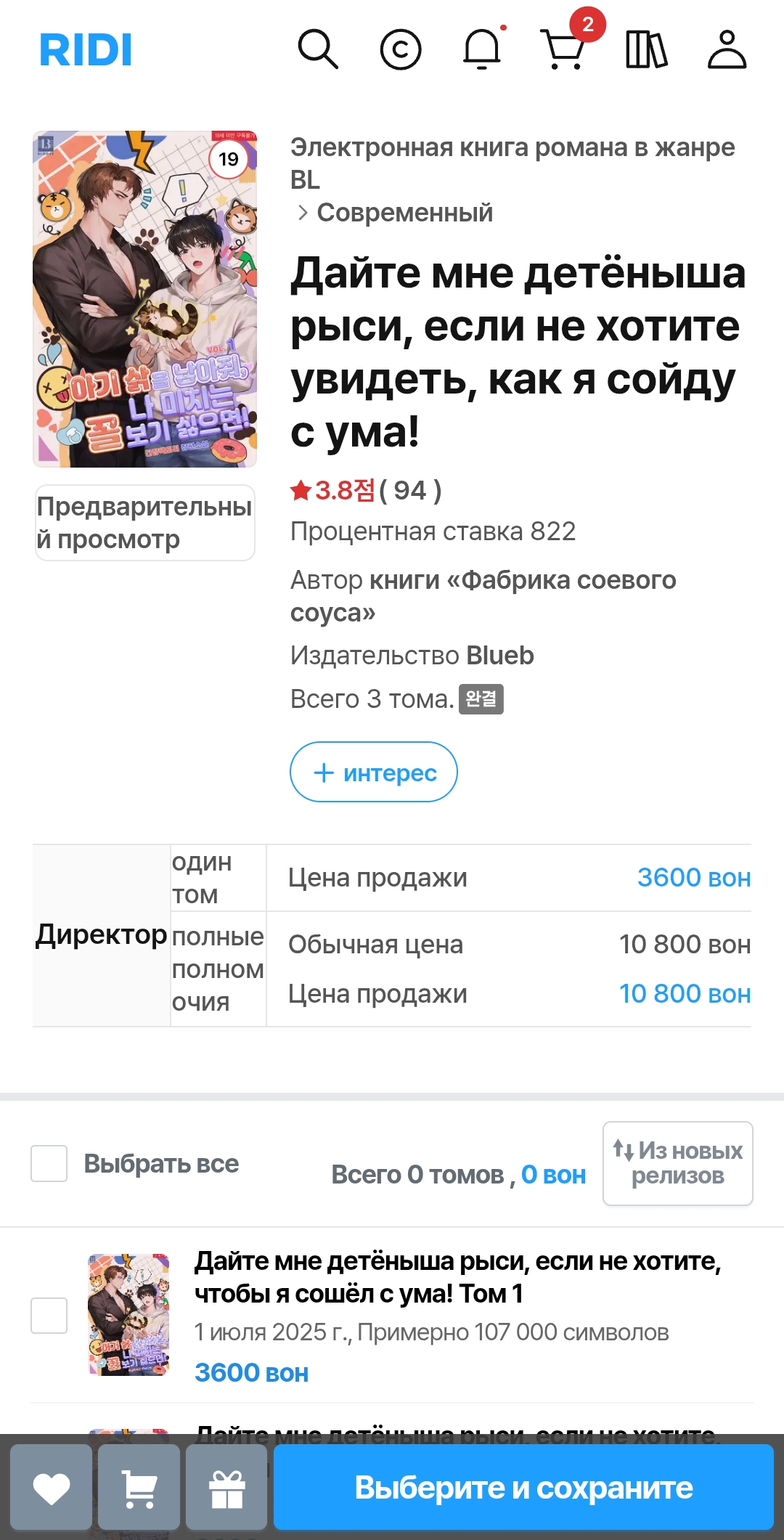784x1540 pixels.
Task: Open my library bookshelf
Action: coord(646,49)
